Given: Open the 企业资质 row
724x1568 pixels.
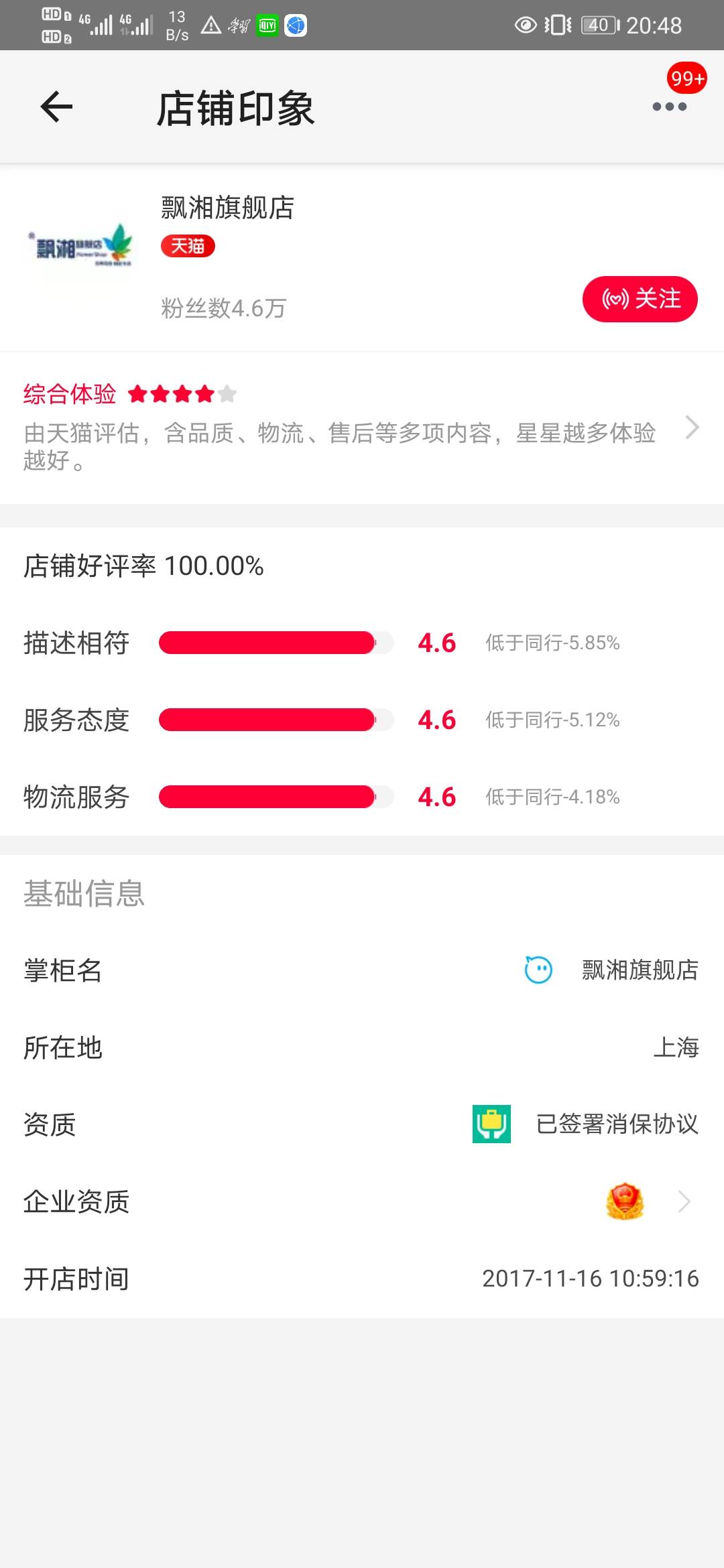Looking at the screenshot, I should 362,1201.
